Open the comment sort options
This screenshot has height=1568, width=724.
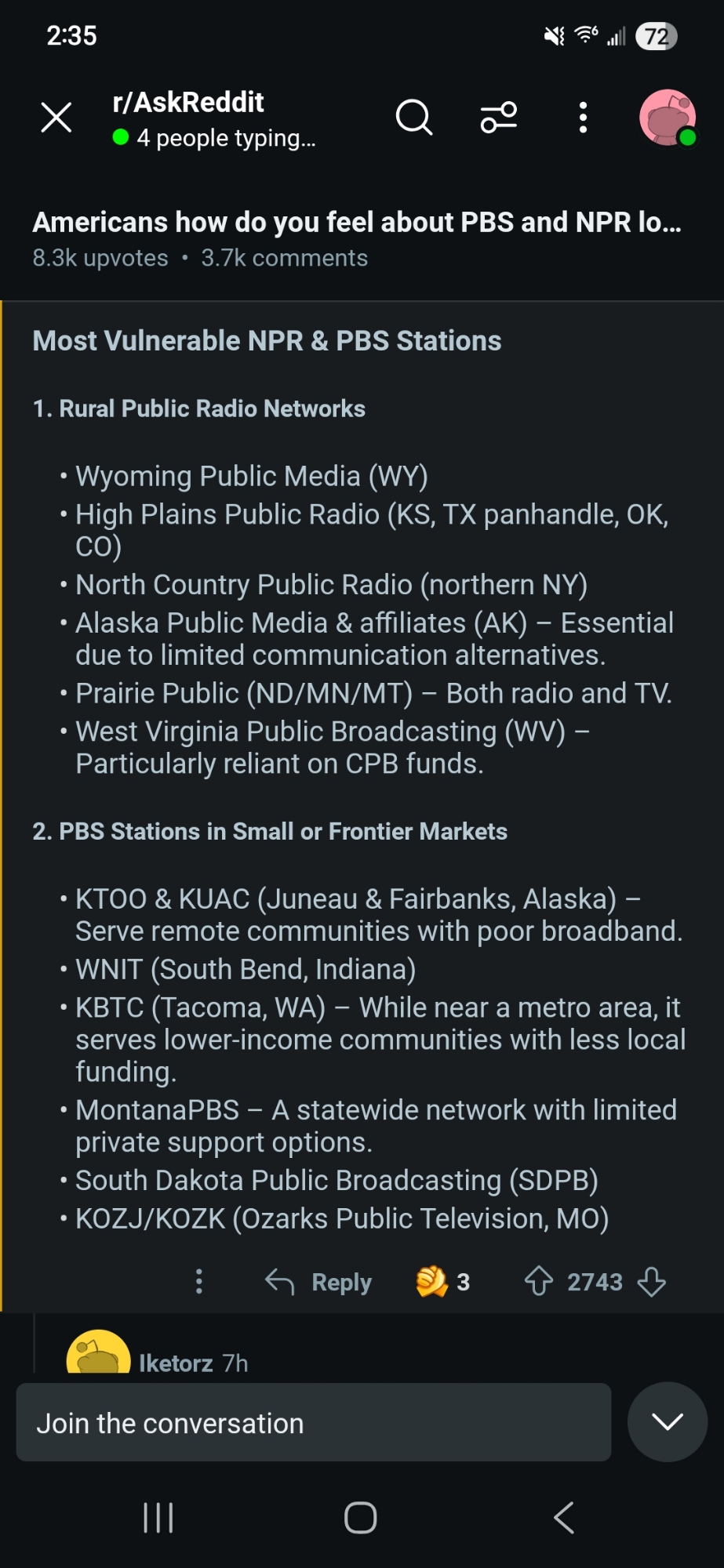[x=499, y=118]
